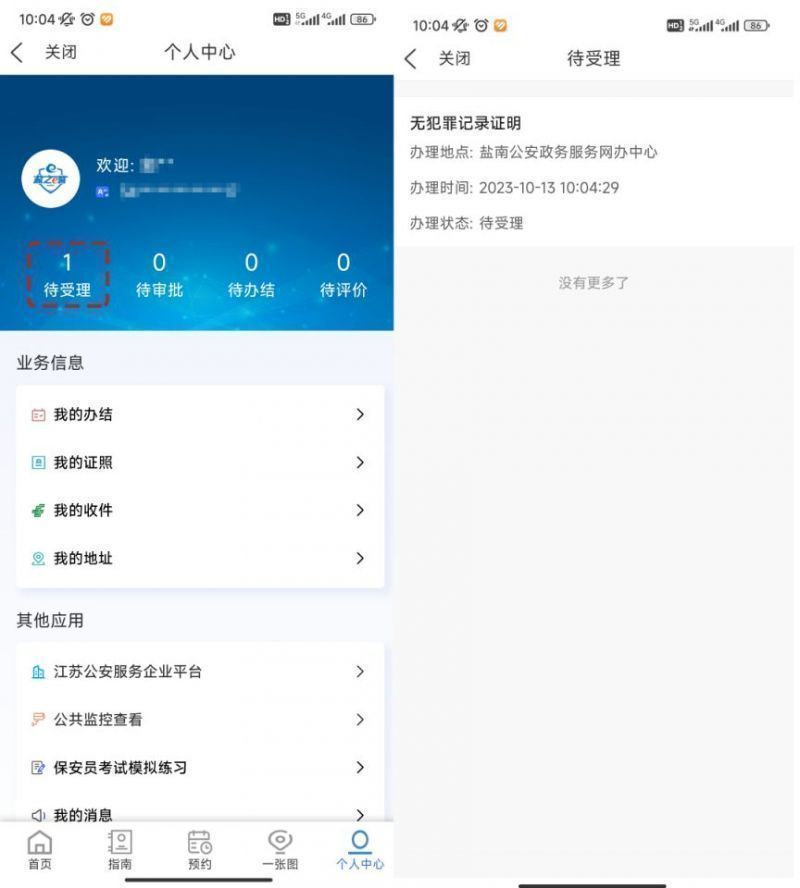Open the 无犯罪记录证明 application record
Image resolution: width=800 pixels, height=888 pixels.
(x=594, y=172)
